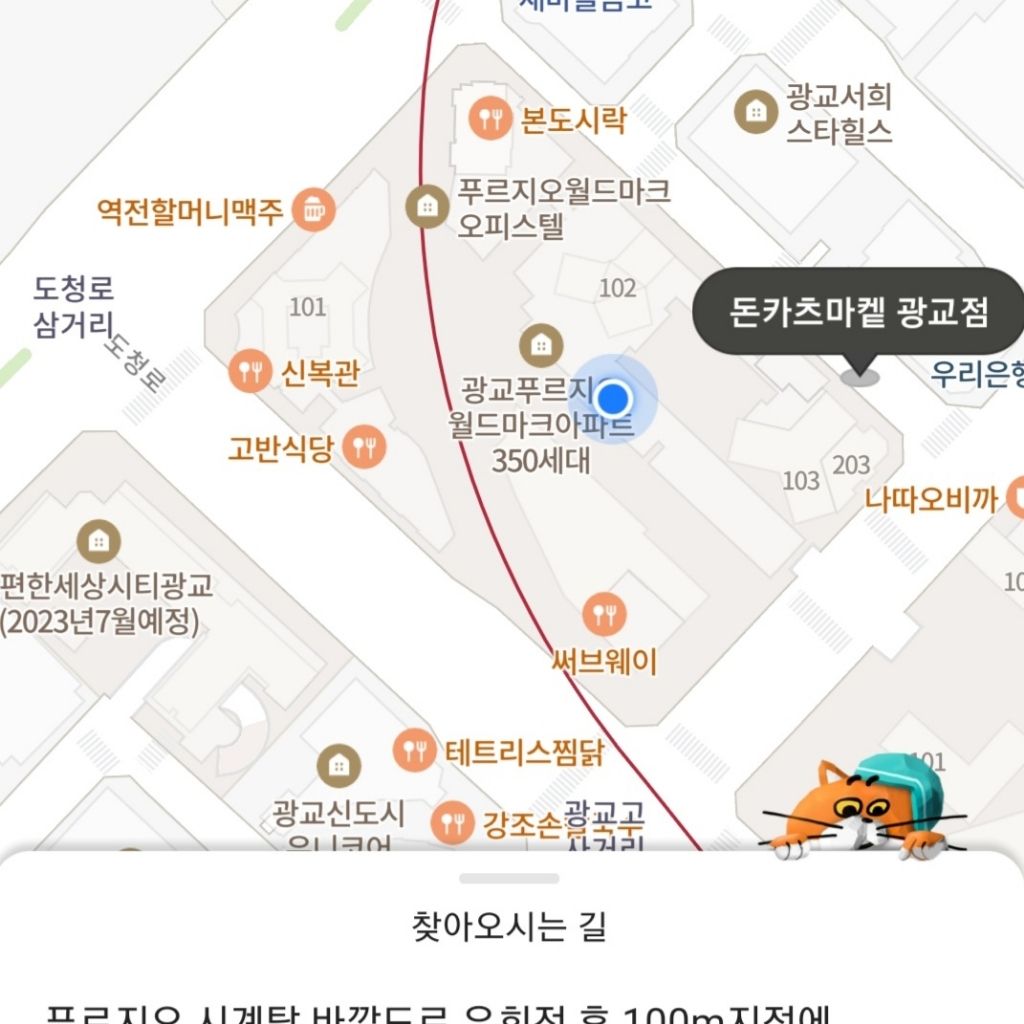Screen dimensions: 1024x1024
Task: Select the 본도시락 restaurant marker
Action: pyautogui.click(x=490, y=120)
